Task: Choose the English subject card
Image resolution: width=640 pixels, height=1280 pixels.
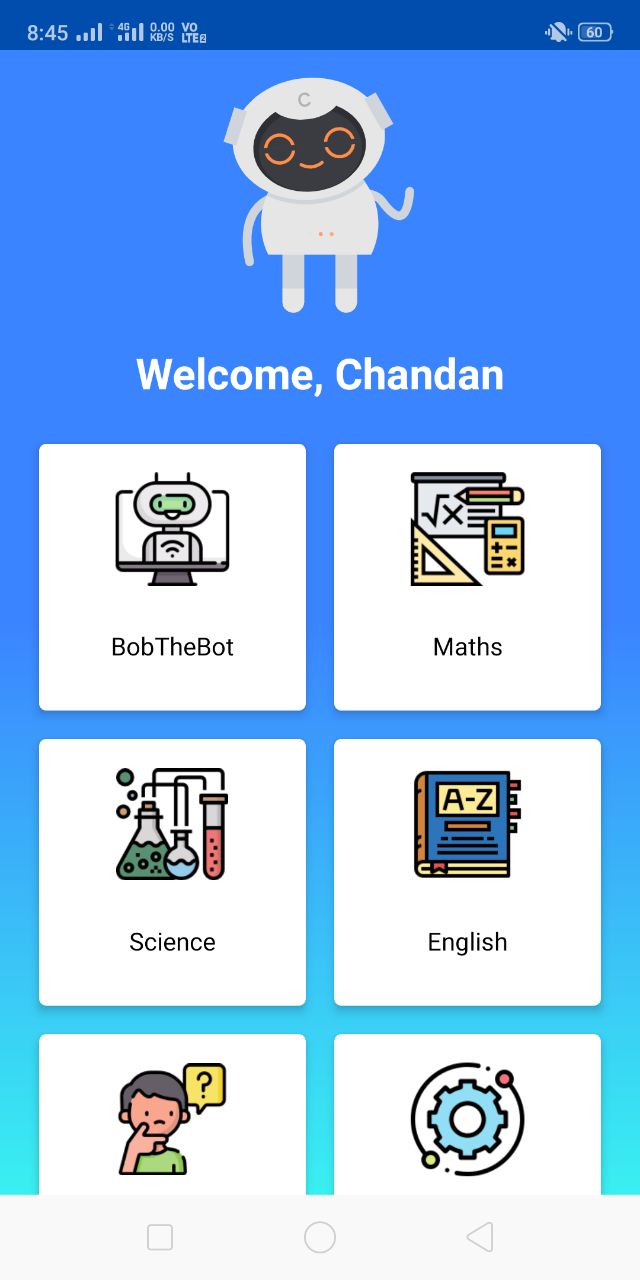Action: [x=467, y=872]
